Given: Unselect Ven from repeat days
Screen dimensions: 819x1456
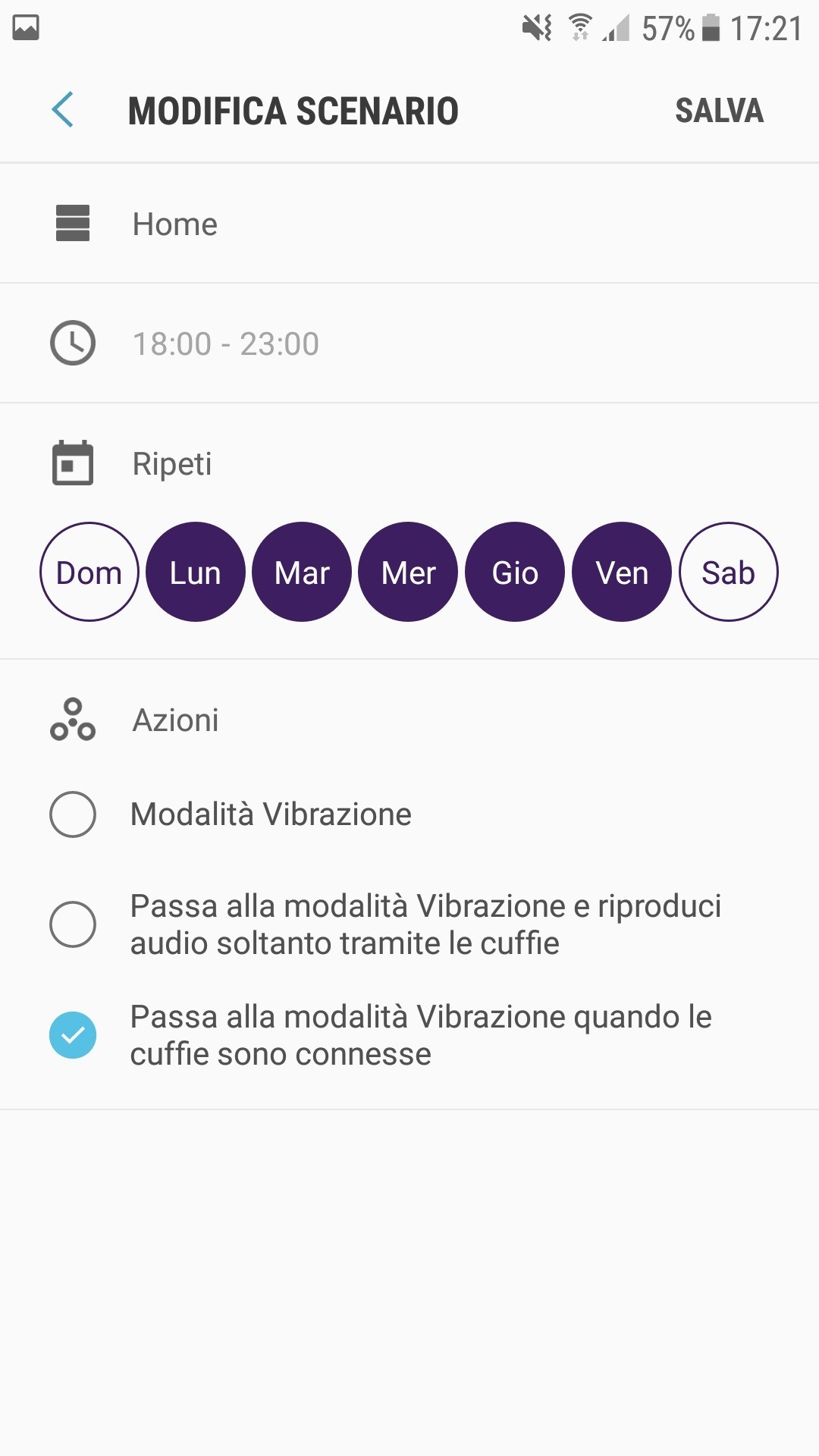Looking at the screenshot, I should pos(622,572).
